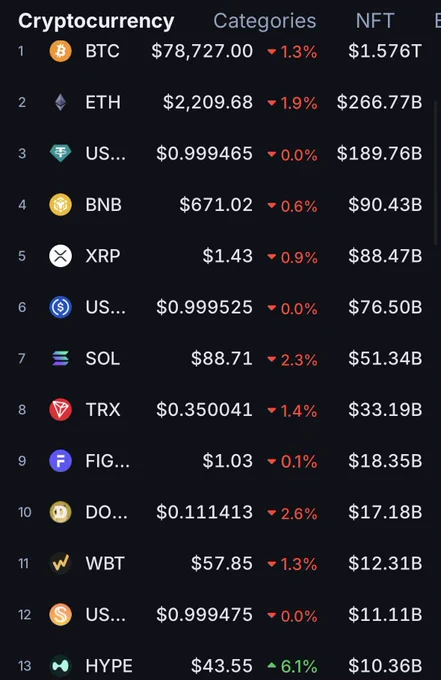441x680 pixels.
Task: Open the WBT coin row
Action: (220, 563)
